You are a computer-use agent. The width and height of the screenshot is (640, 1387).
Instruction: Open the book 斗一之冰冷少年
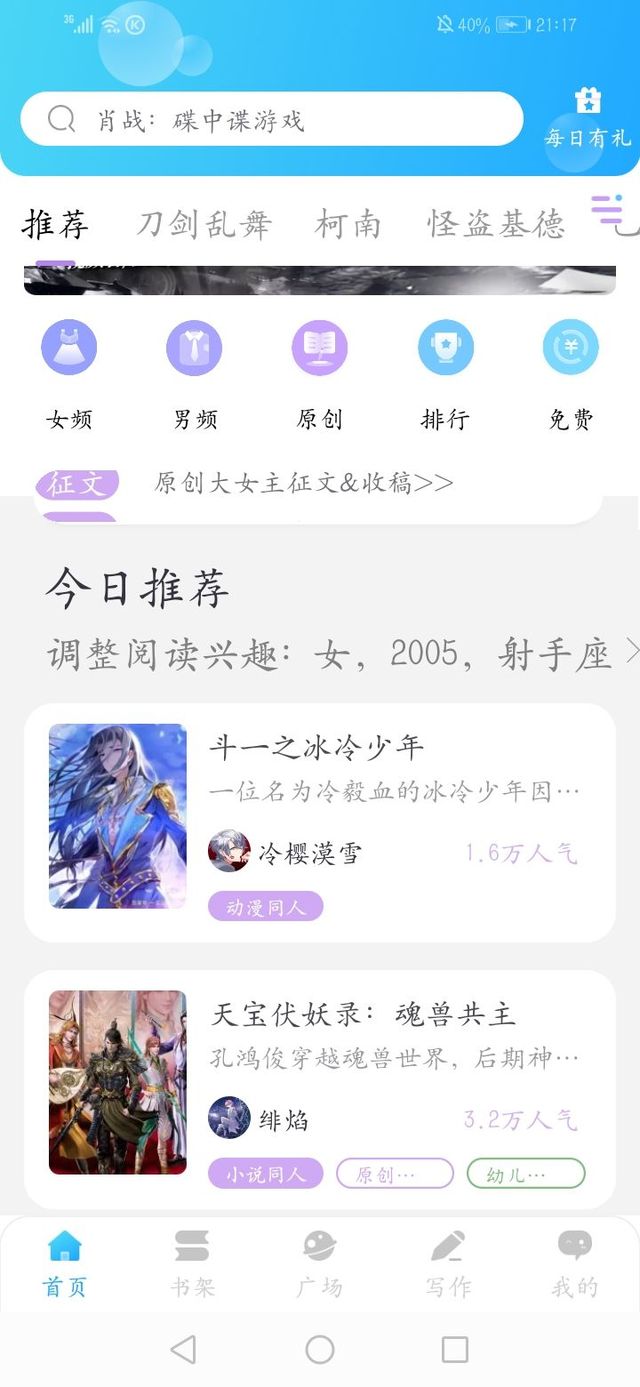[316, 747]
